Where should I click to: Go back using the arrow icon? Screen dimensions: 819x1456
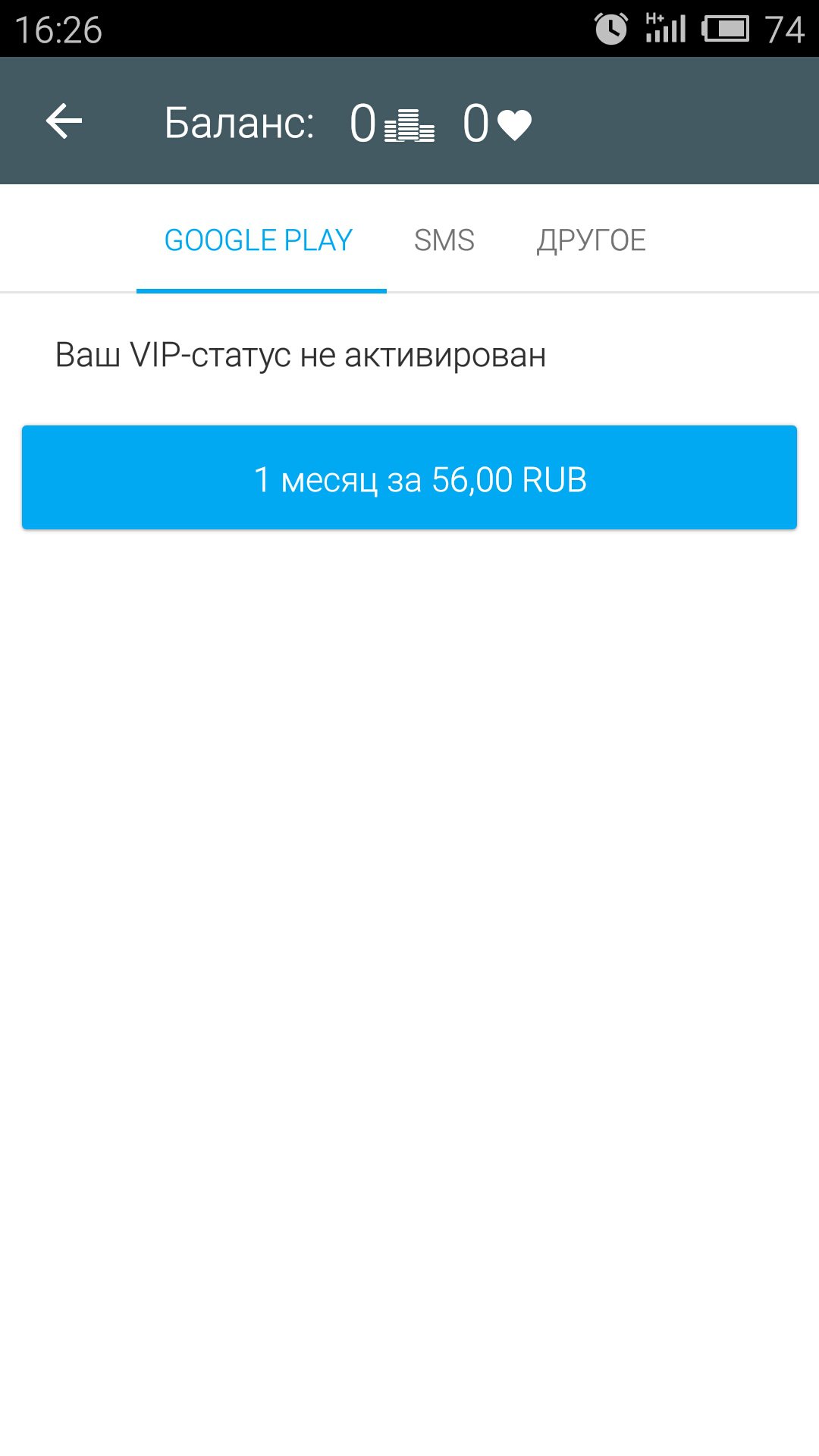tap(64, 121)
